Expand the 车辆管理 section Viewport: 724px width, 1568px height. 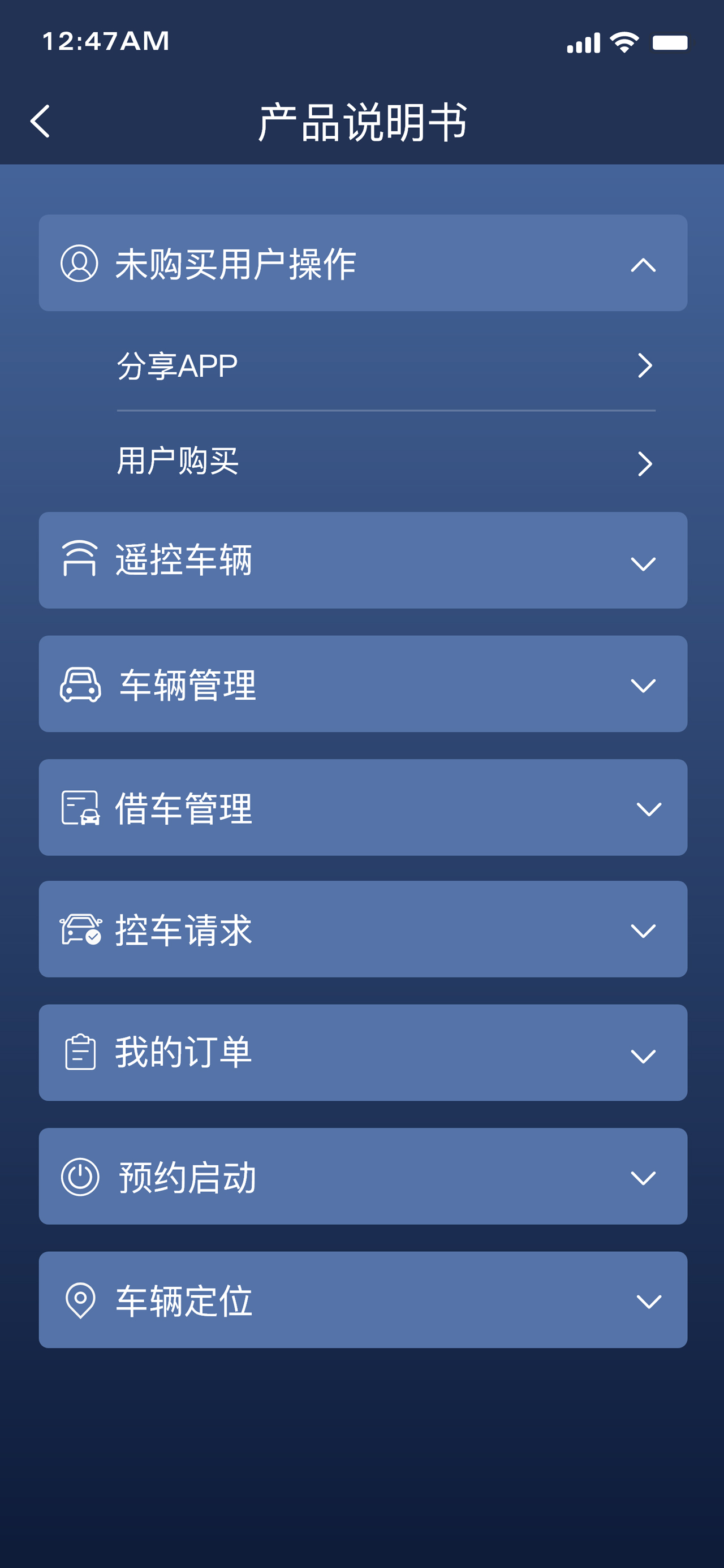[x=363, y=684]
